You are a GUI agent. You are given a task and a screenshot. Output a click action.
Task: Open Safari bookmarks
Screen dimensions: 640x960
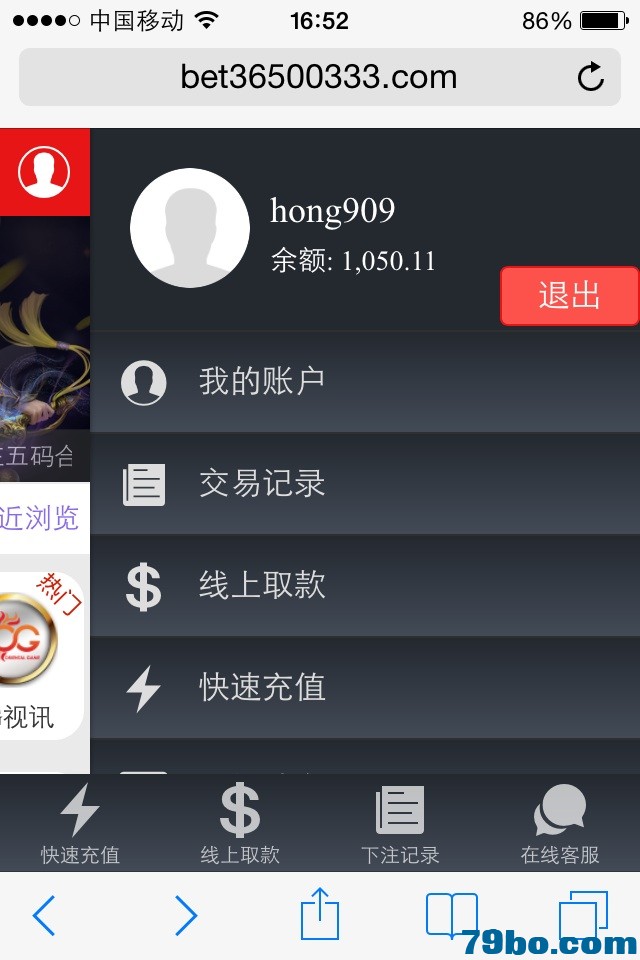point(452,913)
